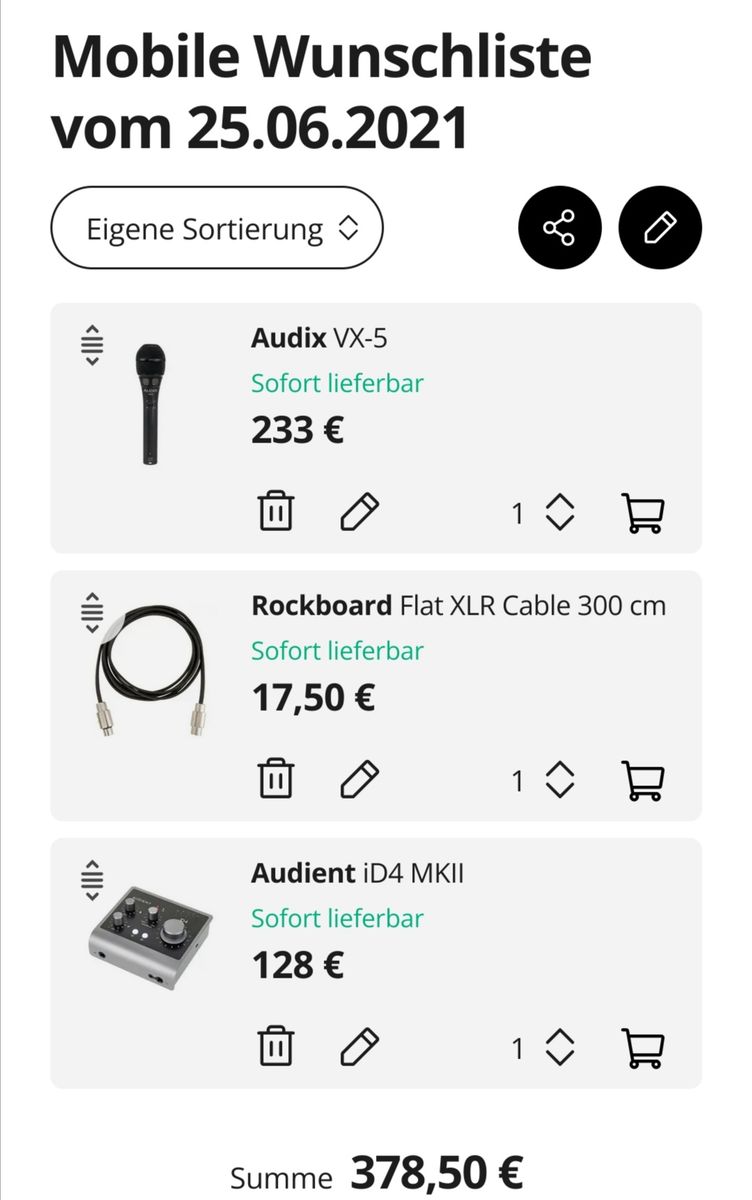Edit the wishlist with the black pencil button
The width and height of the screenshot is (752, 1200).
[x=660, y=229]
